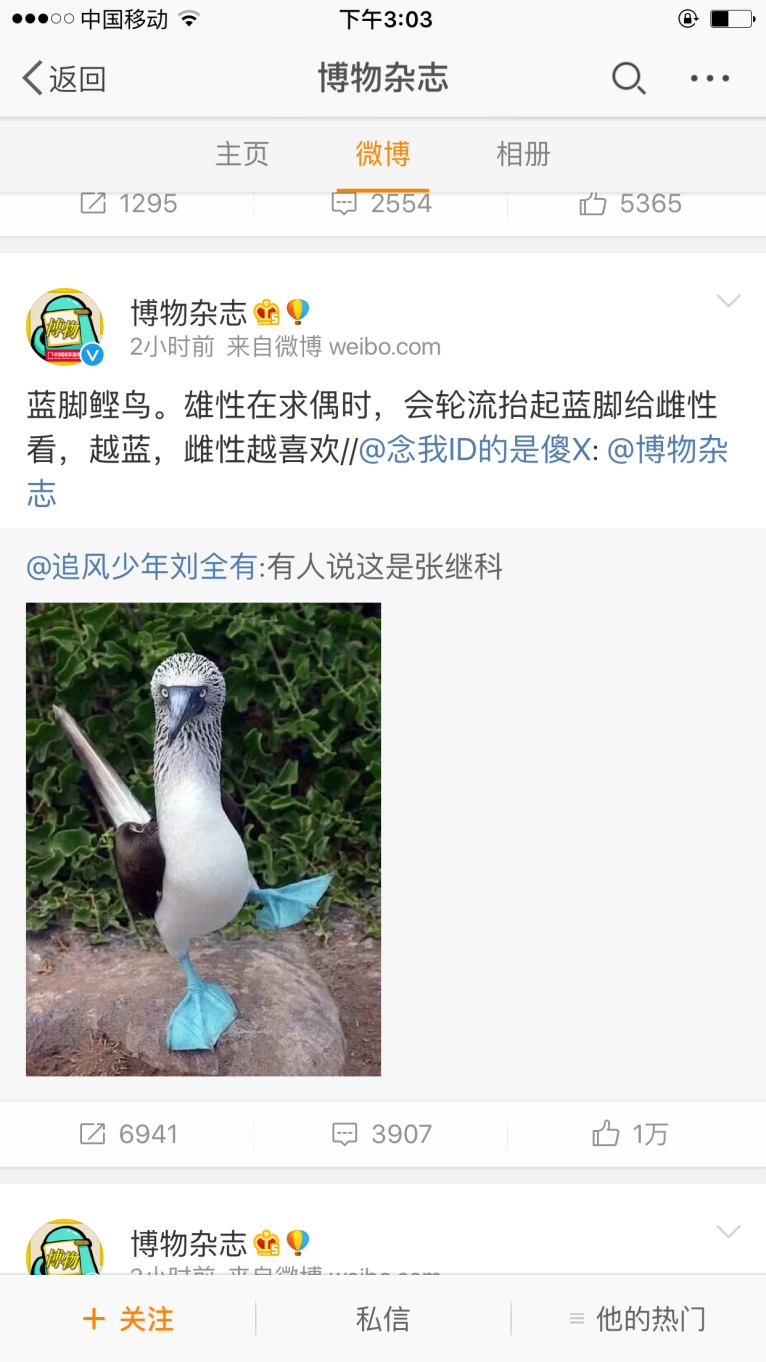Switch to the 相册 tab
The width and height of the screenshot is (766, 1362).
click(523, 154)
